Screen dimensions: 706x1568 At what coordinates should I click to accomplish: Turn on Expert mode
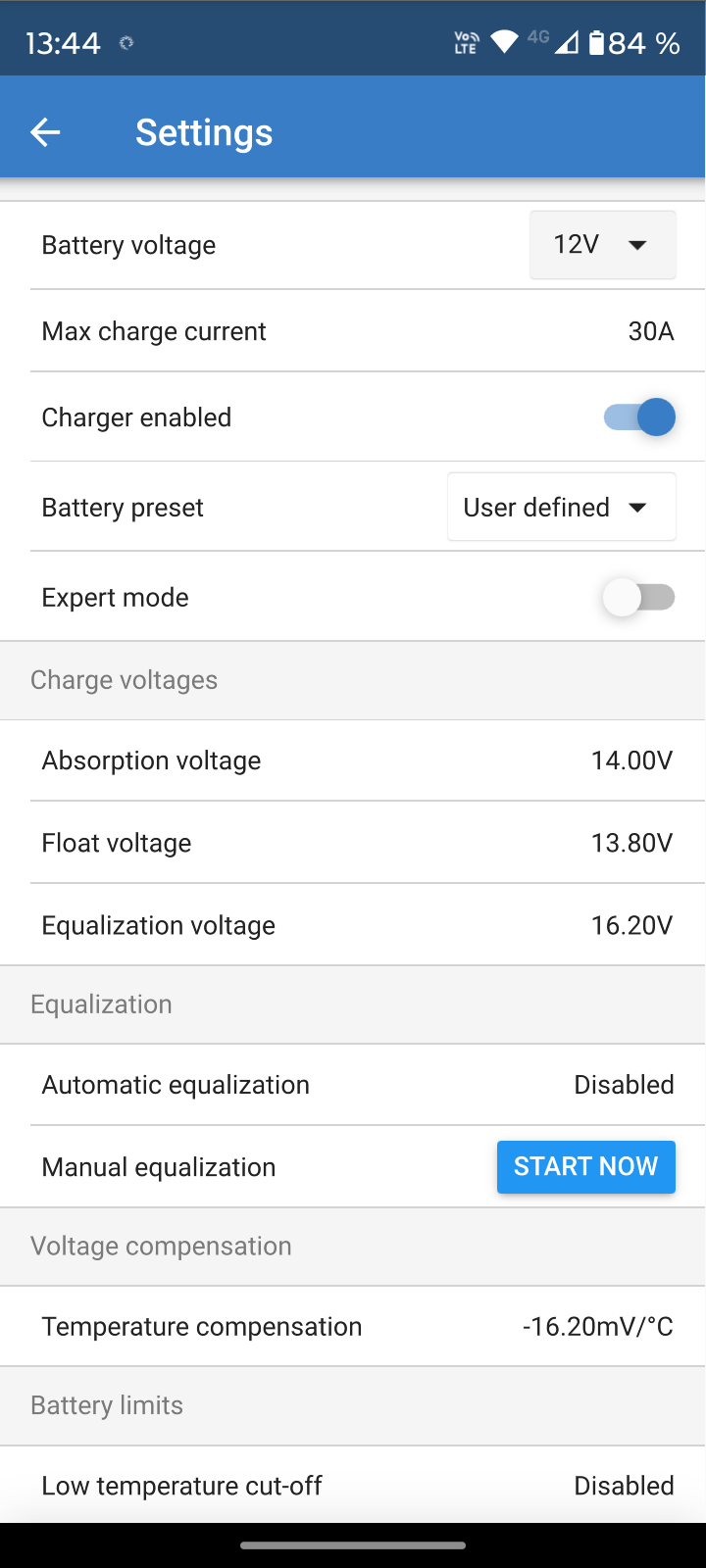coord(638,598)
